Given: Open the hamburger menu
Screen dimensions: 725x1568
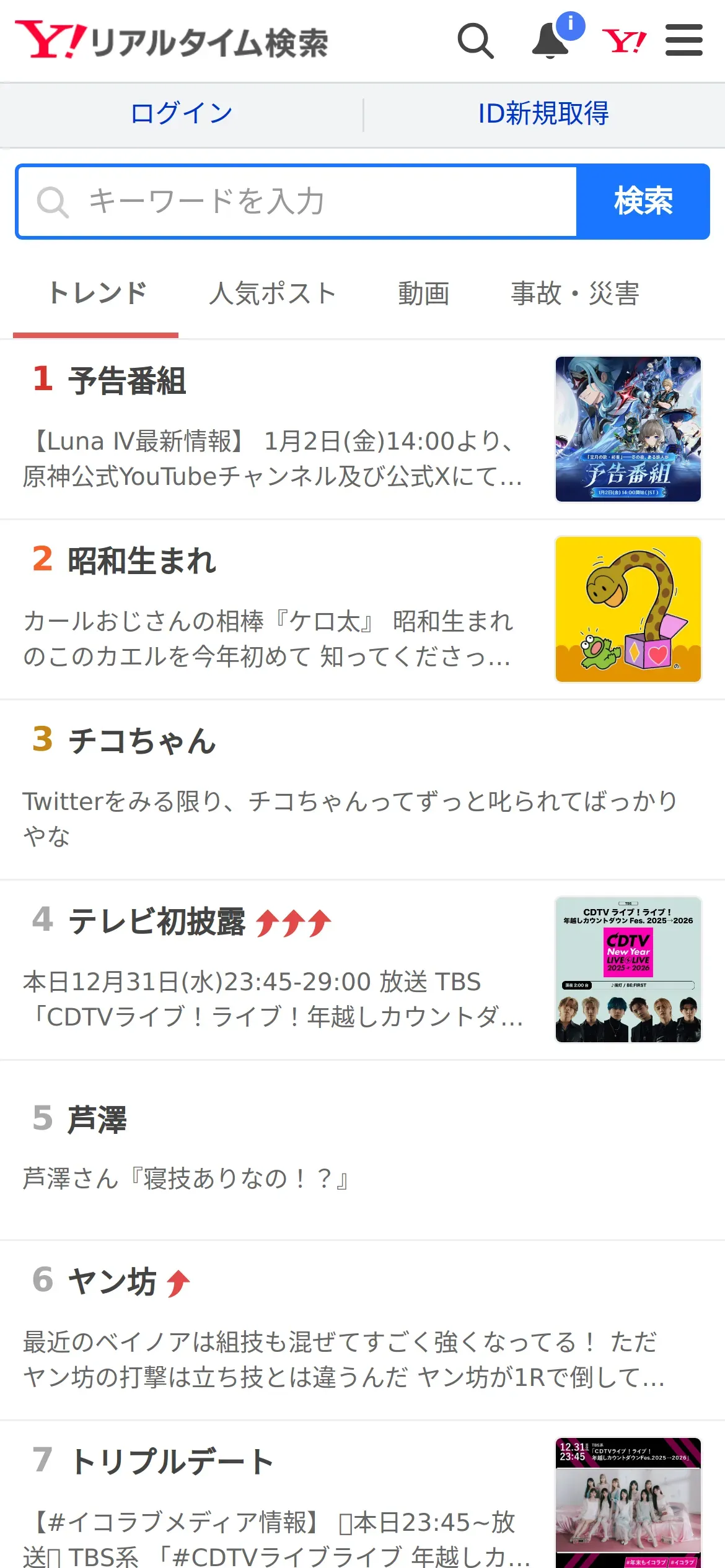Looking at the screenshot, I should [683, 41].
